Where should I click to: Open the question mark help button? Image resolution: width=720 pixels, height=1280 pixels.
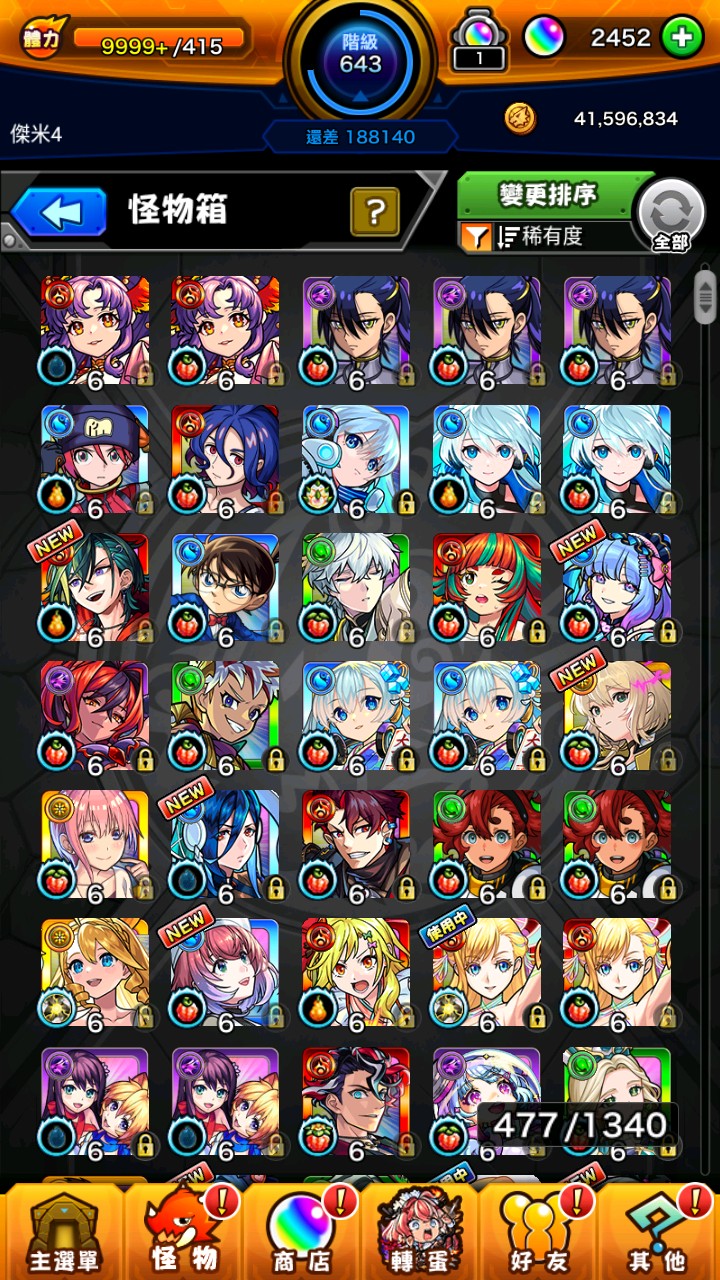pos(375,211)
